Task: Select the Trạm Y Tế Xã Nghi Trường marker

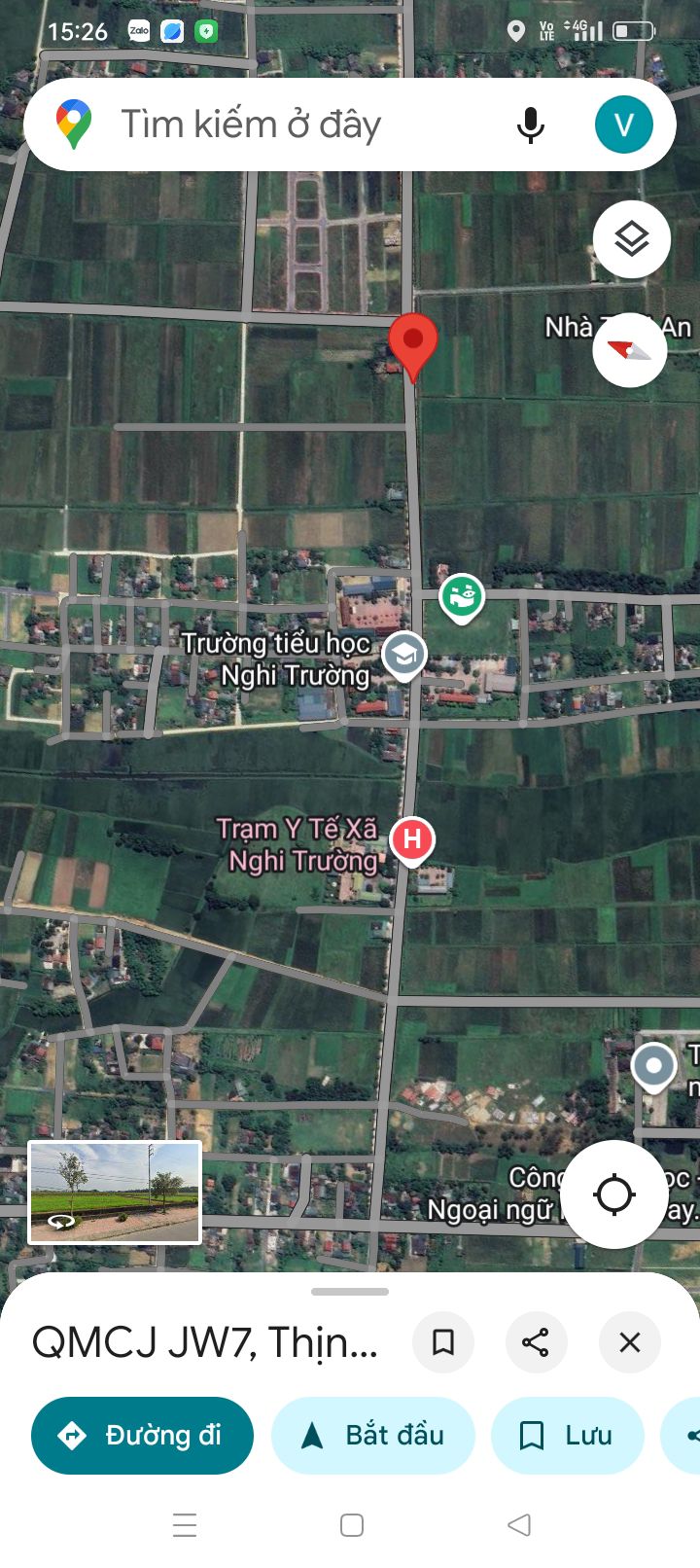Action: (x=412, y=839)
